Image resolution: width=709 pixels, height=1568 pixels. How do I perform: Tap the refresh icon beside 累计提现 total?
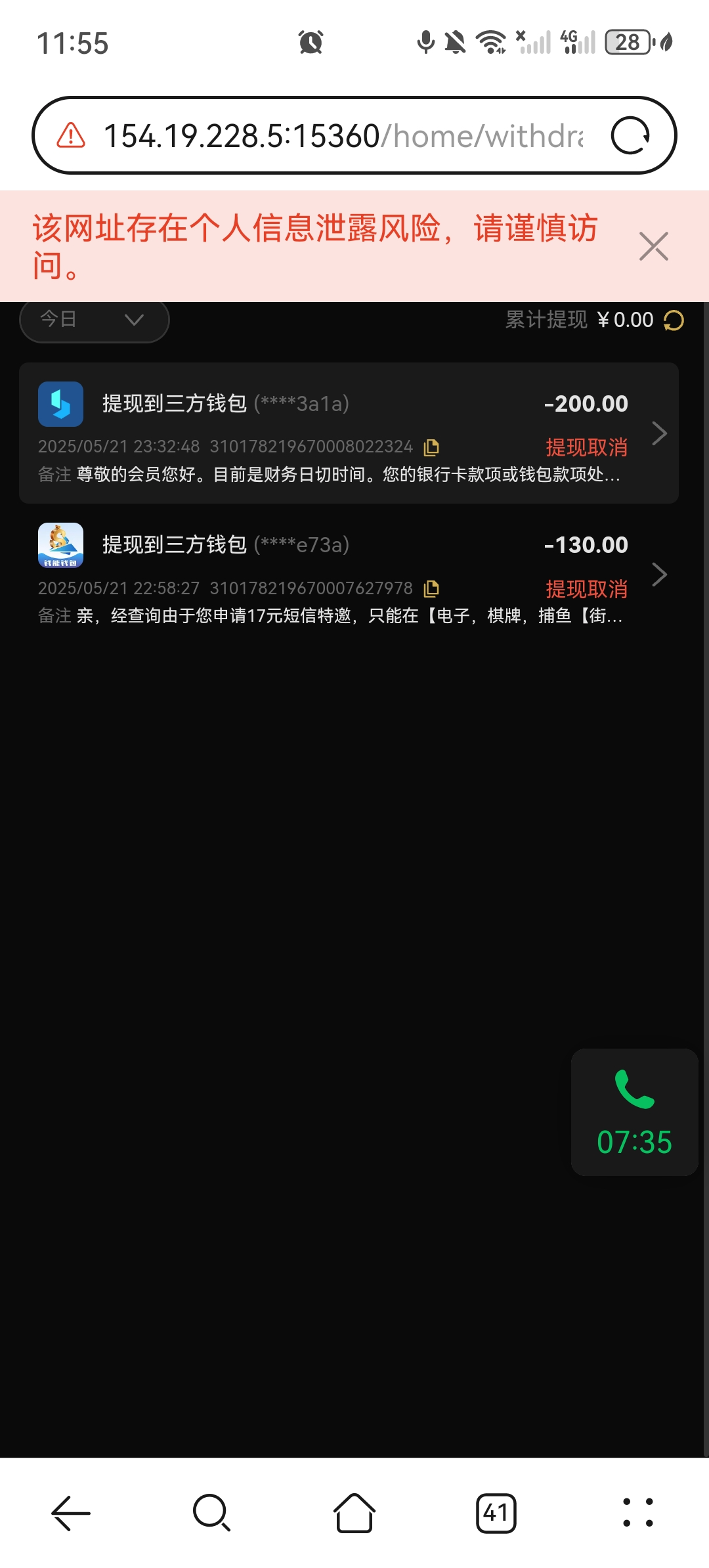tap(674, 320)
